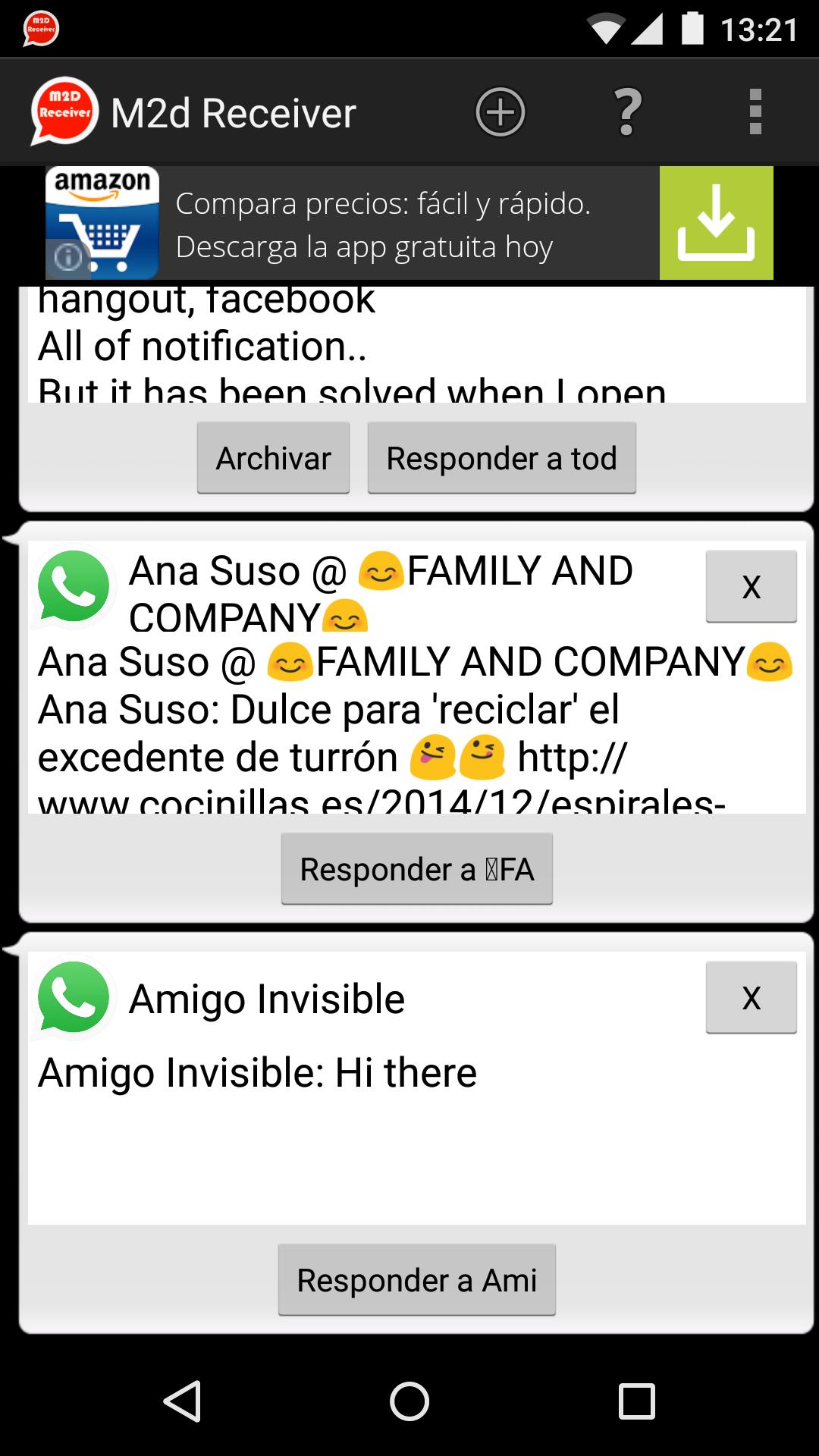Tap the Archivar button
Screen dimensions: 819x1456
click(x=273, y=458)
